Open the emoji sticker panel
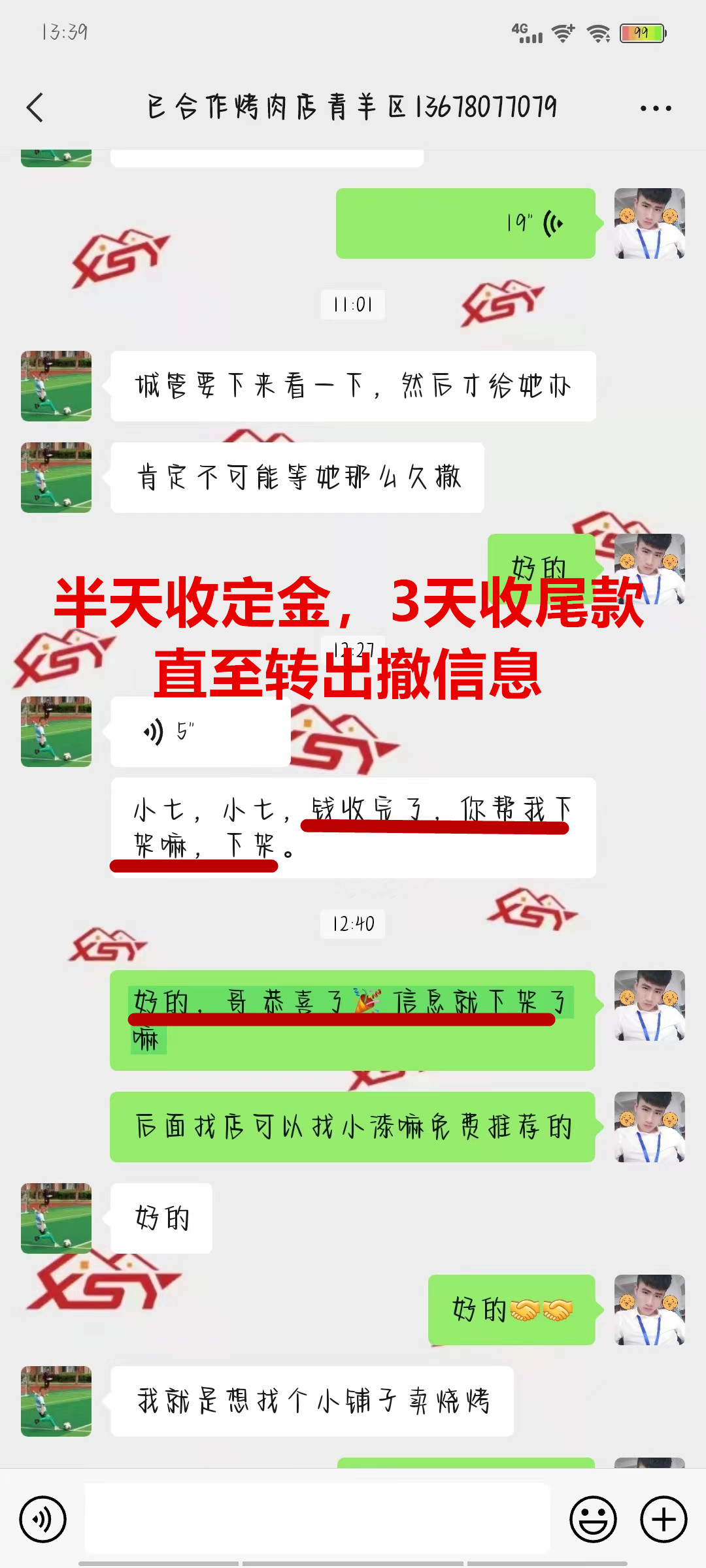Image resolution: width=706 pixels, height=1568 pixels. click(x=593, y=1519)
